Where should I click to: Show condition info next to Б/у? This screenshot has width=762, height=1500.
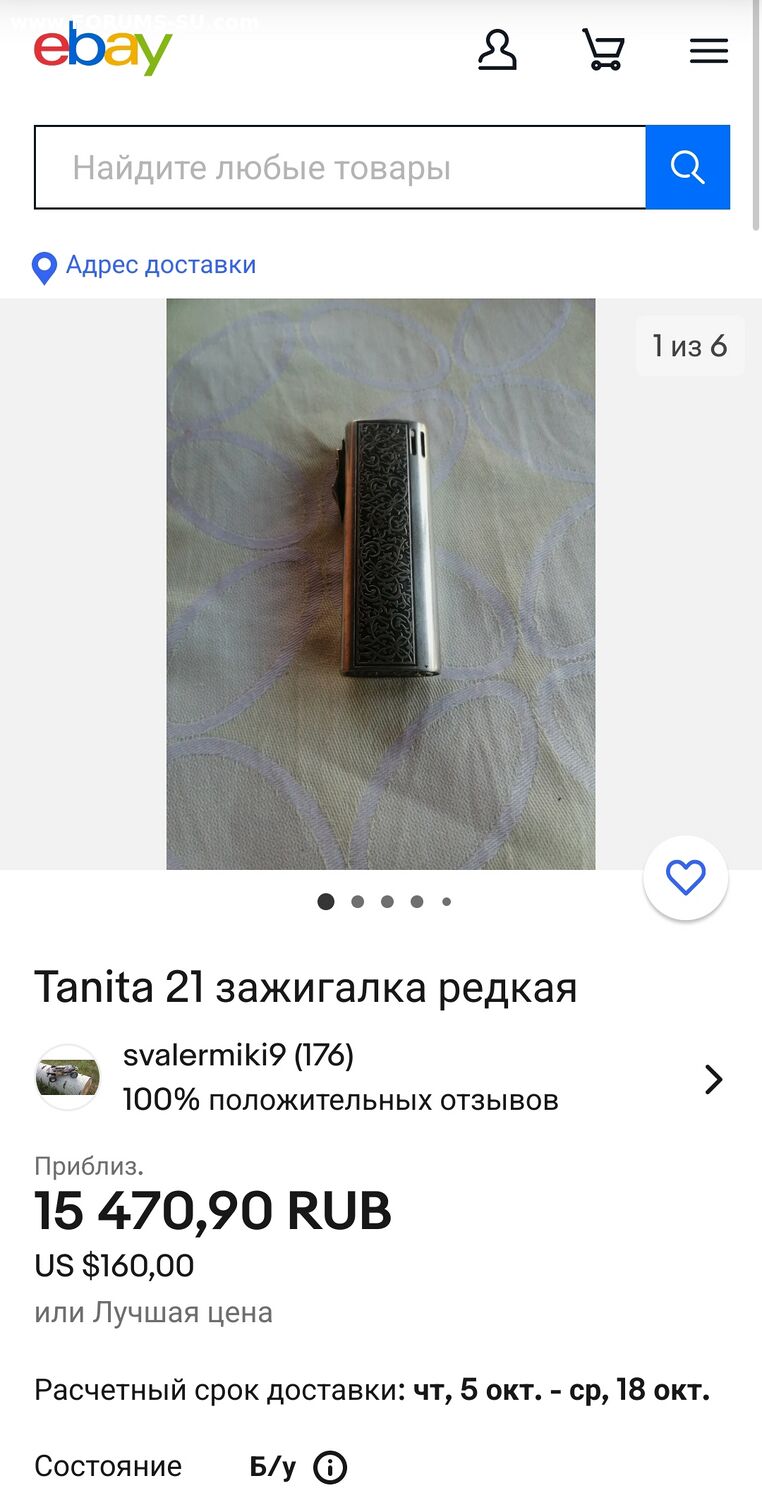pyautogui.click(x=330, y=1467)
